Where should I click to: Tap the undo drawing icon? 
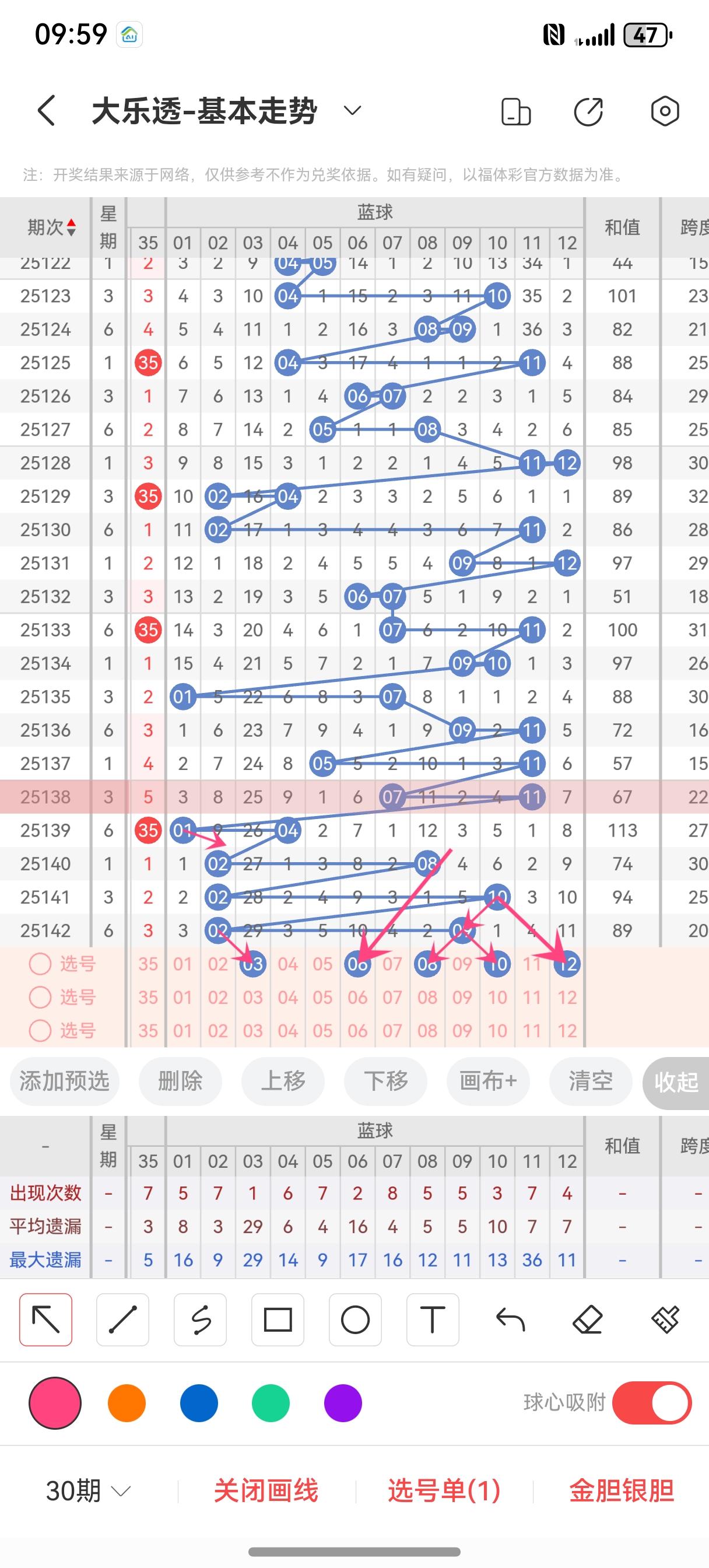coord(510,1318)
